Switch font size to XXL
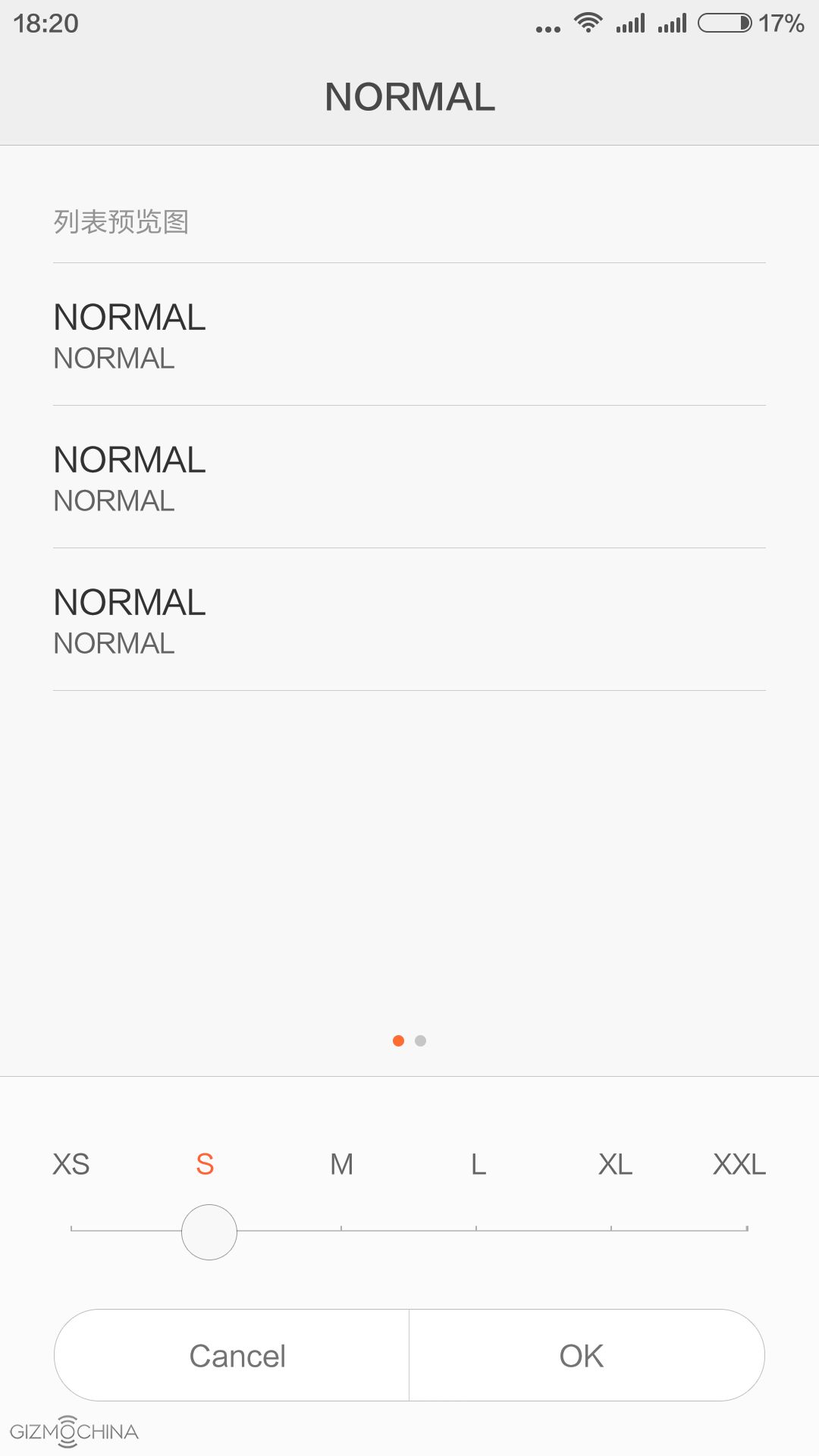Screen dimensions: 819x1456 tap(739, 1164)
